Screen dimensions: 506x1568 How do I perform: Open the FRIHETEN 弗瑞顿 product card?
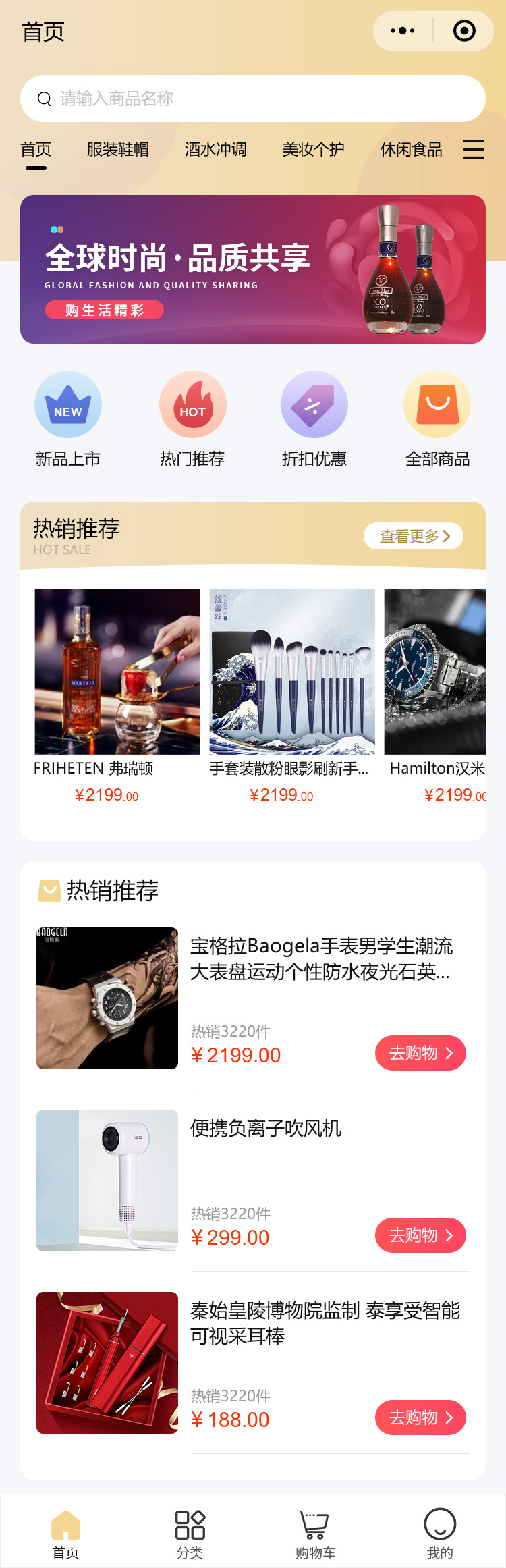click(x=117, y=695)
